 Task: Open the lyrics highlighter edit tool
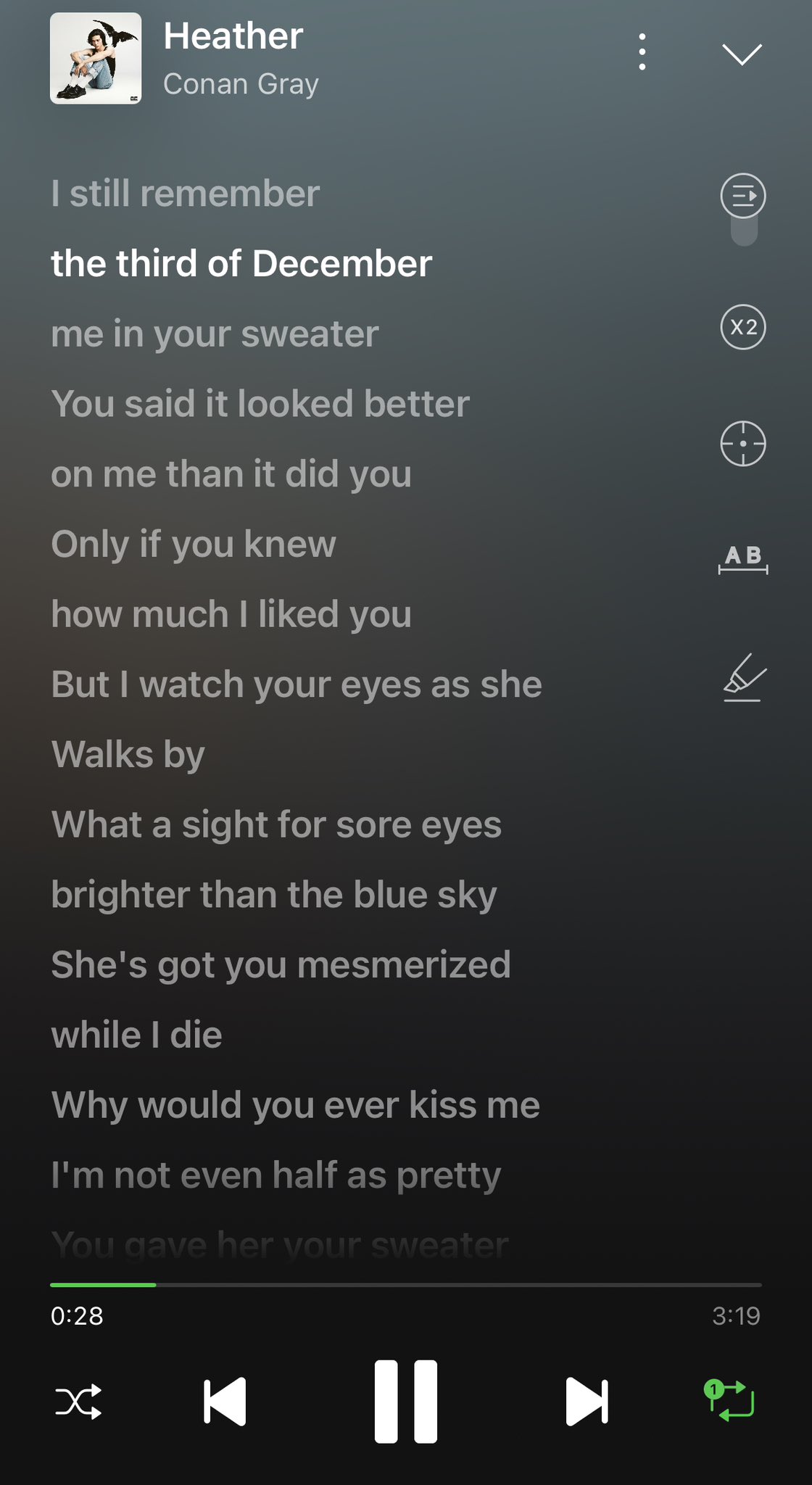(x=745, y=677)
